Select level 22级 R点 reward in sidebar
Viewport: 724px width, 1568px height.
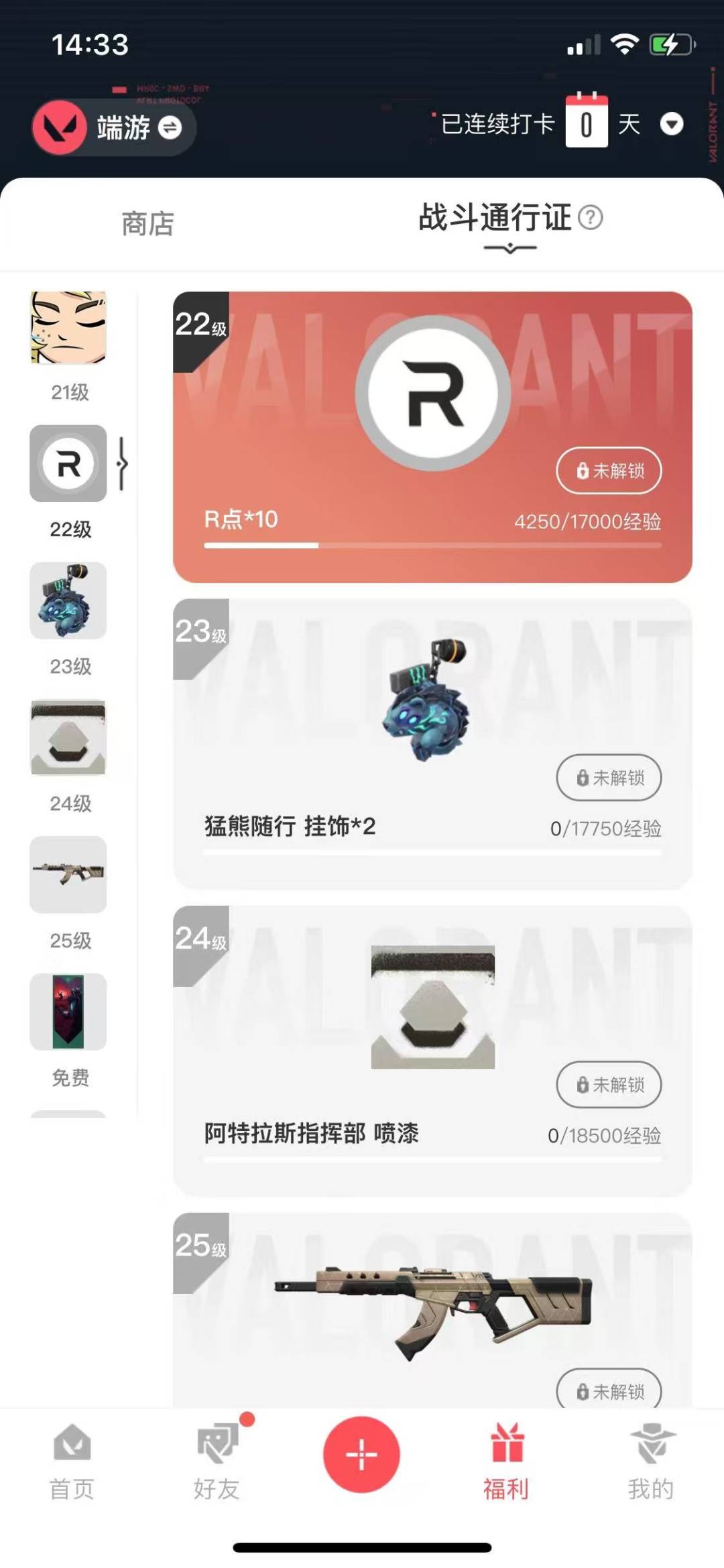(68, 464)
